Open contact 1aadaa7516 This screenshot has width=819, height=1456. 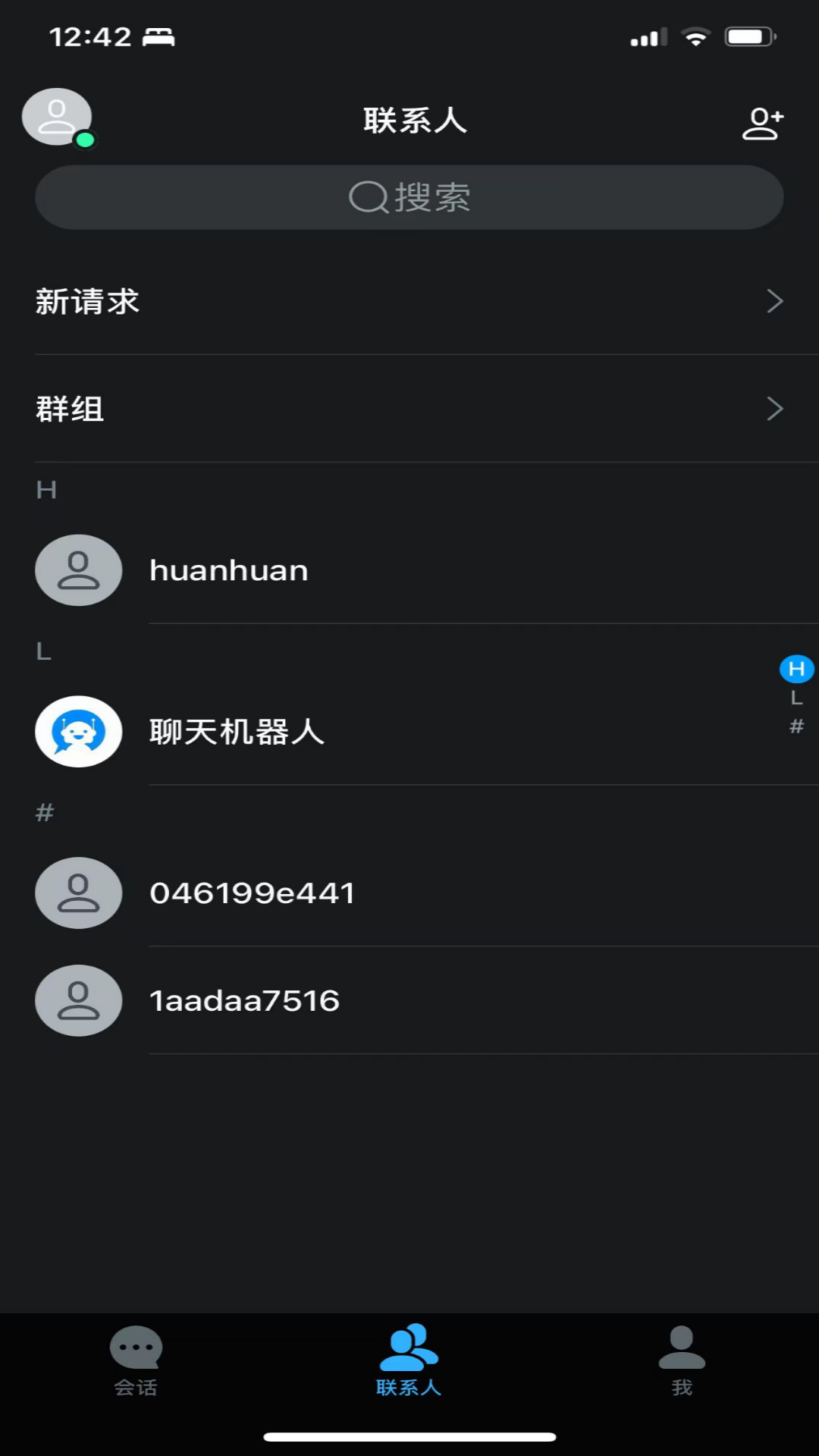coord(409,1001)
